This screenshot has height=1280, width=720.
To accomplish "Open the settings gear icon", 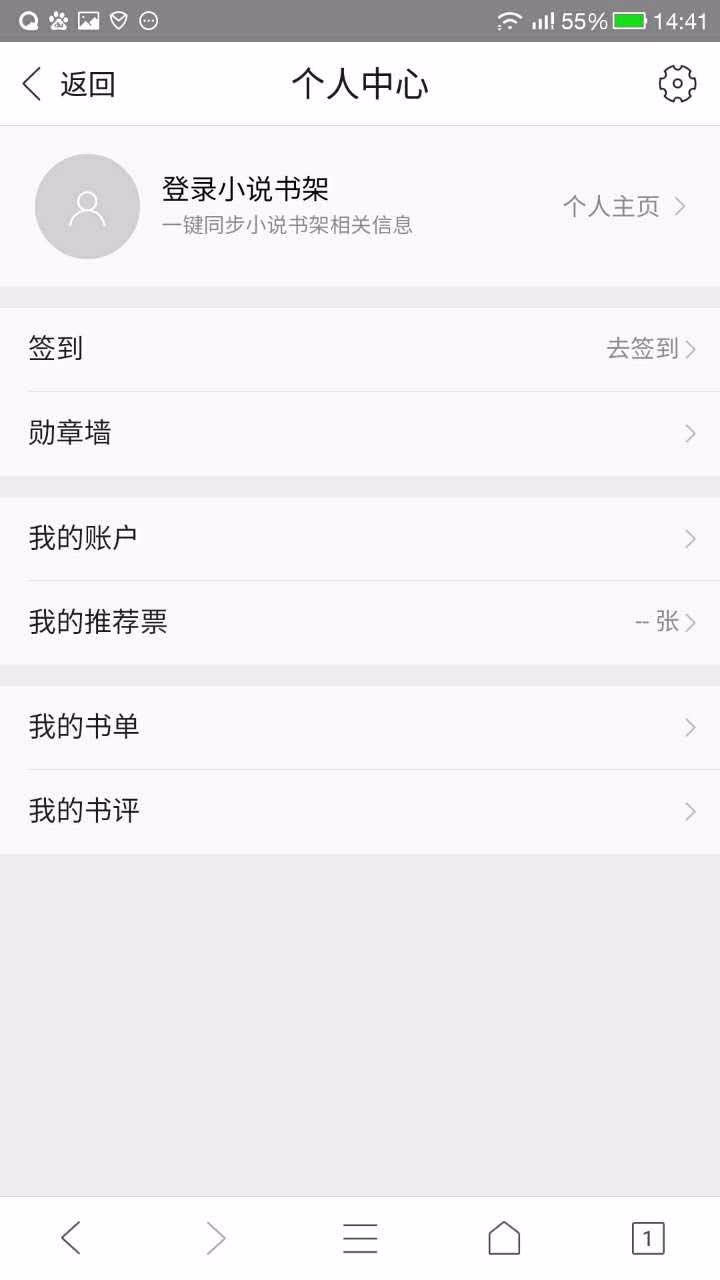I will (x=676, y=84).
